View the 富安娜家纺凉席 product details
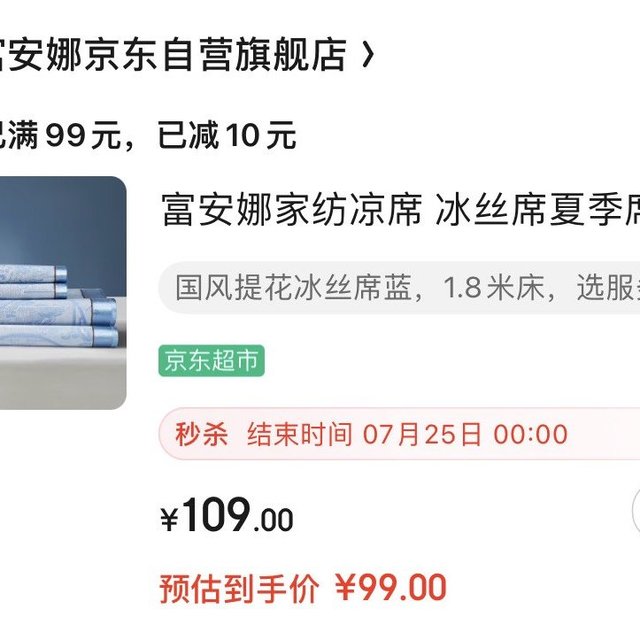This screenshot has width=640, height=640. coord(400,213)
